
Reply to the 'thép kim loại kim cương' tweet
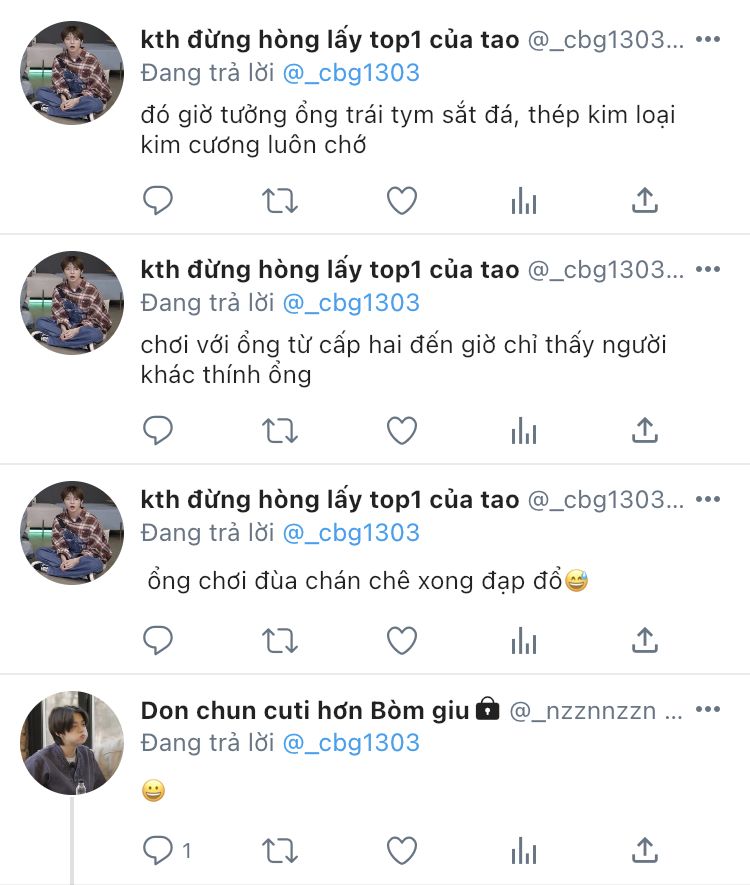click(x=158, y=201)
